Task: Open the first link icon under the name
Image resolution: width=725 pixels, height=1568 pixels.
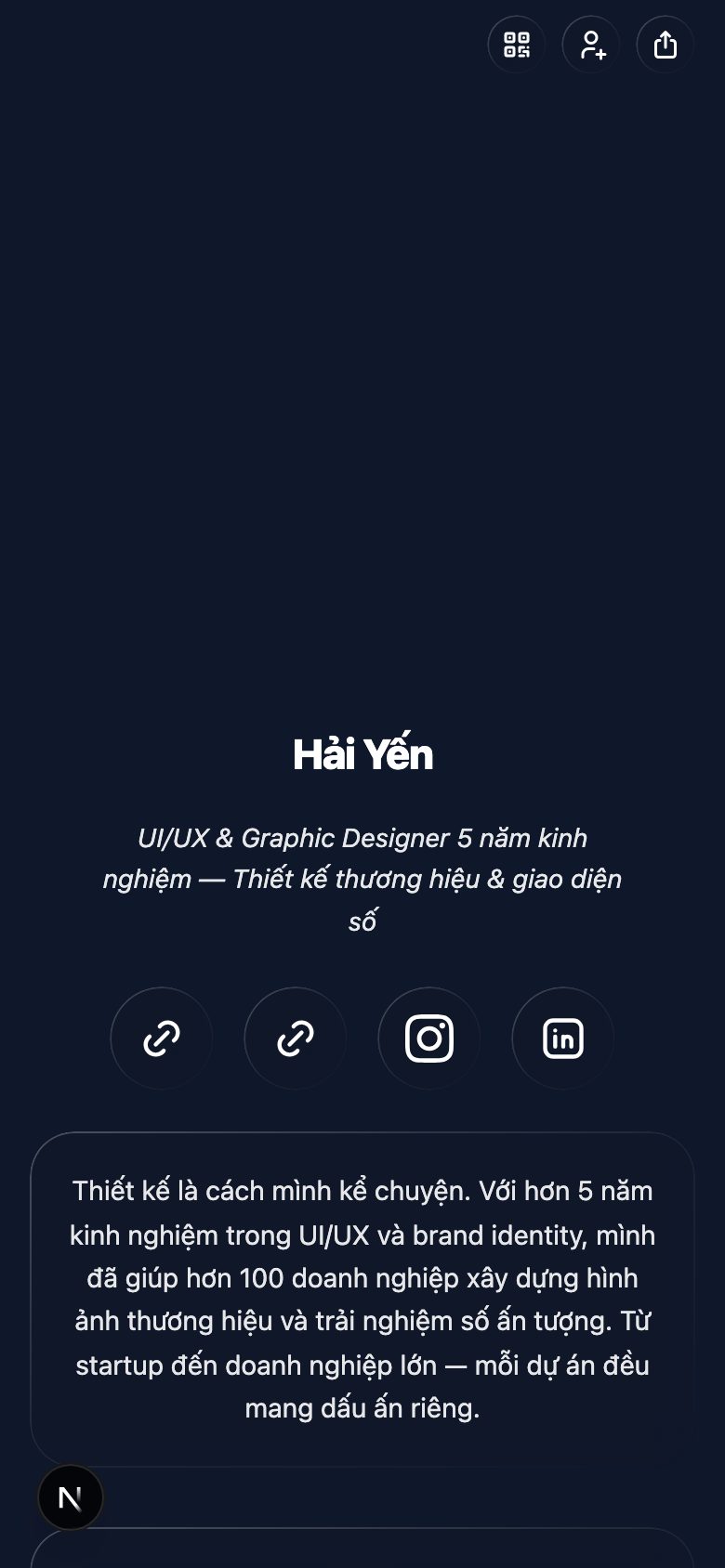Action: click(161, 1038)
